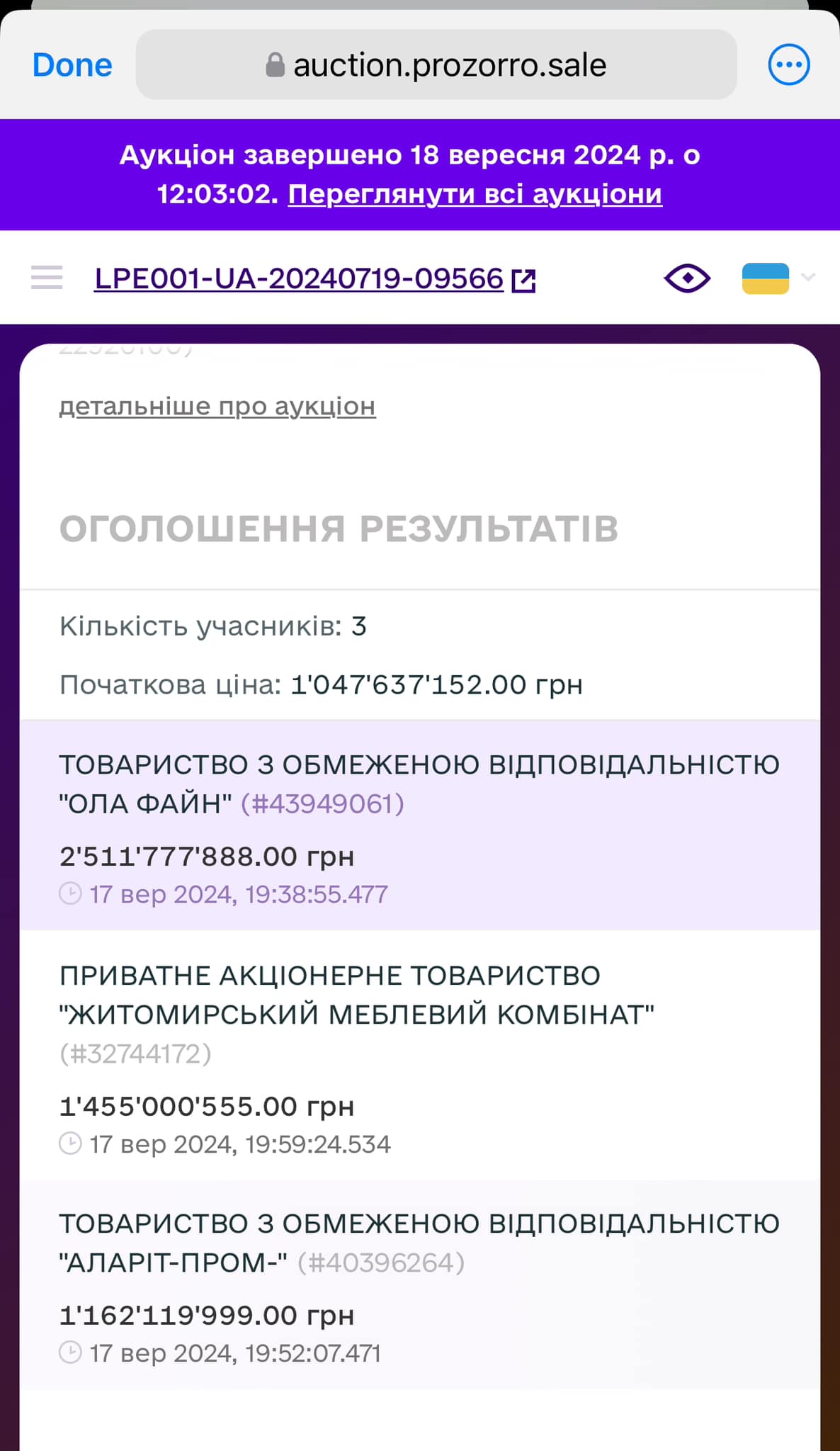This screenshot has width=840, height=1451.
Task: Tap the auction.prozorro.sale address bar
Action: tap(436, 64)
